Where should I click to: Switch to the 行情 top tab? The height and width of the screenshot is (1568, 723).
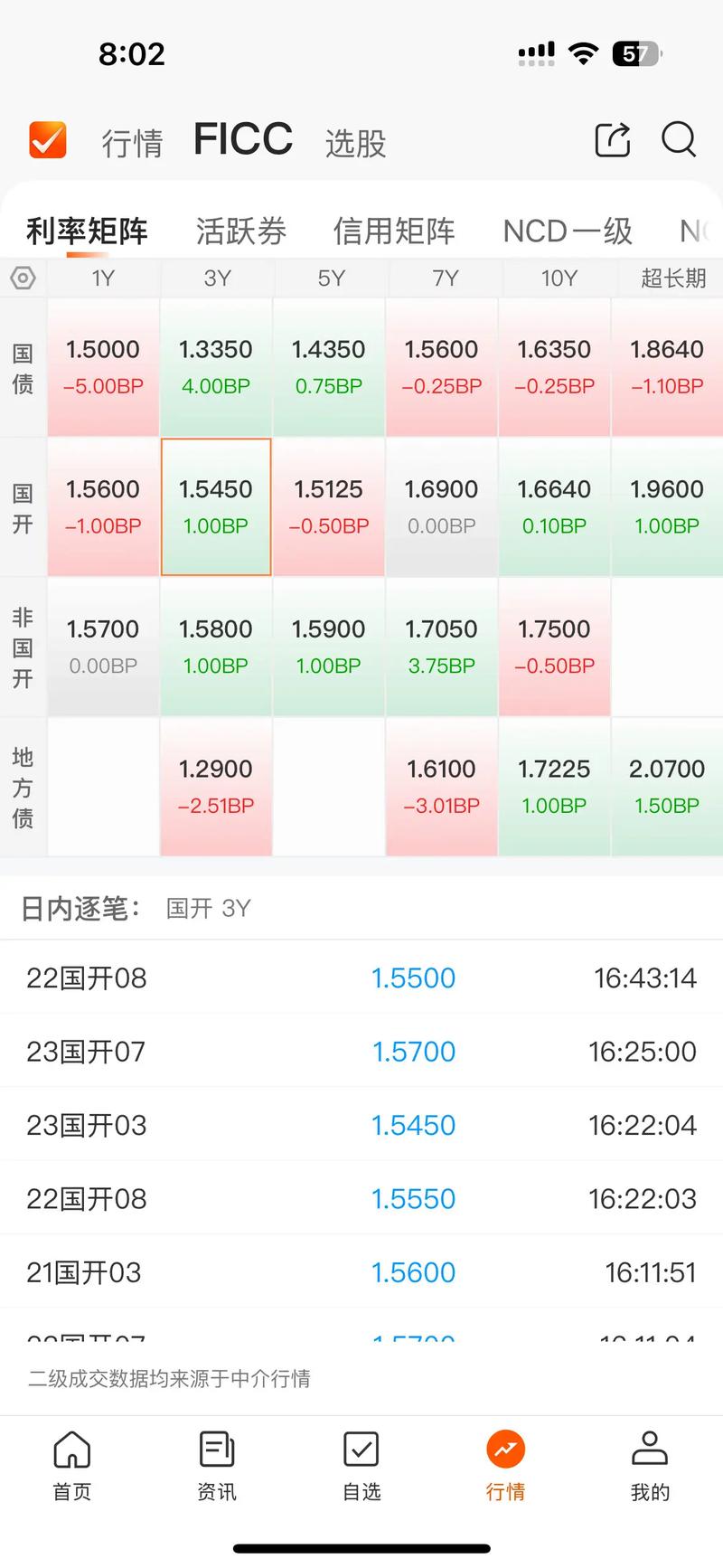tap(132, 143)
